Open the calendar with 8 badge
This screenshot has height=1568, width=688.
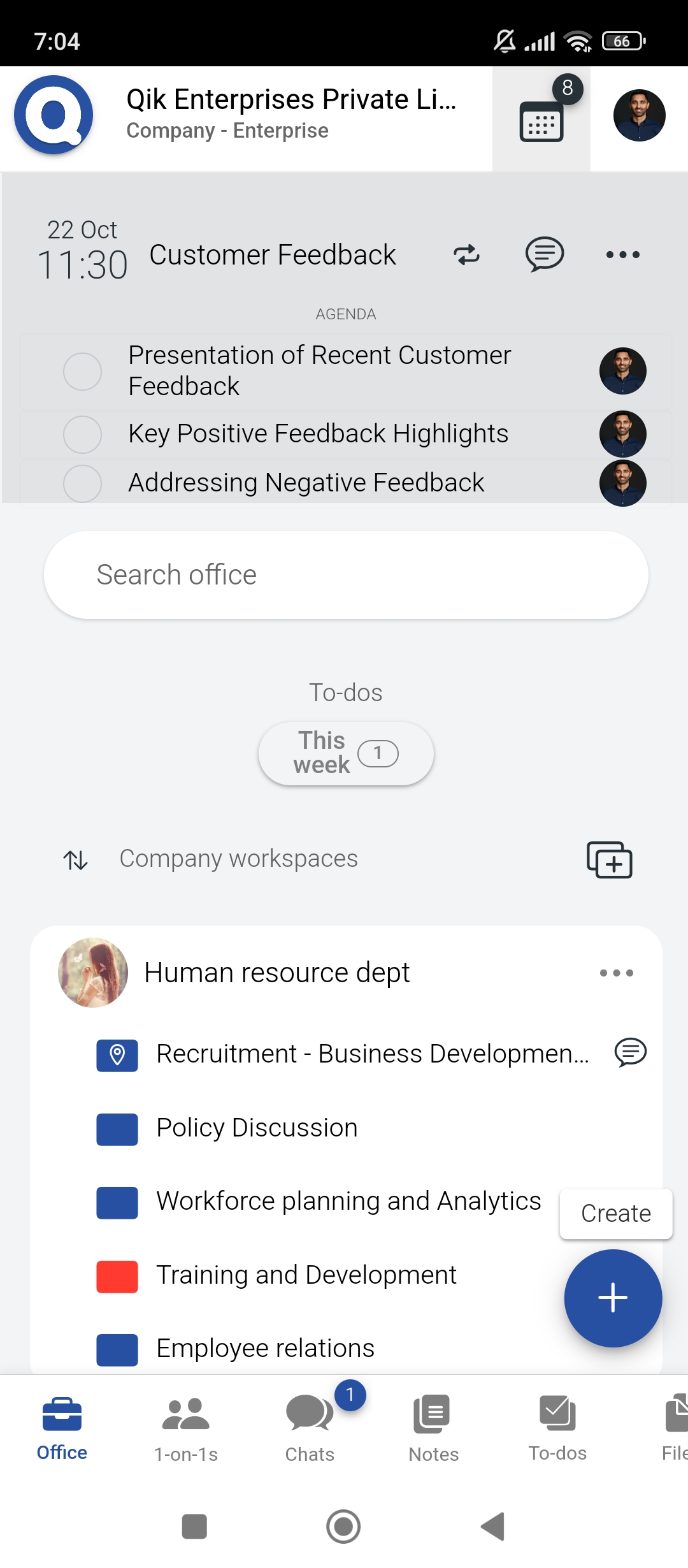click(541, 119)
